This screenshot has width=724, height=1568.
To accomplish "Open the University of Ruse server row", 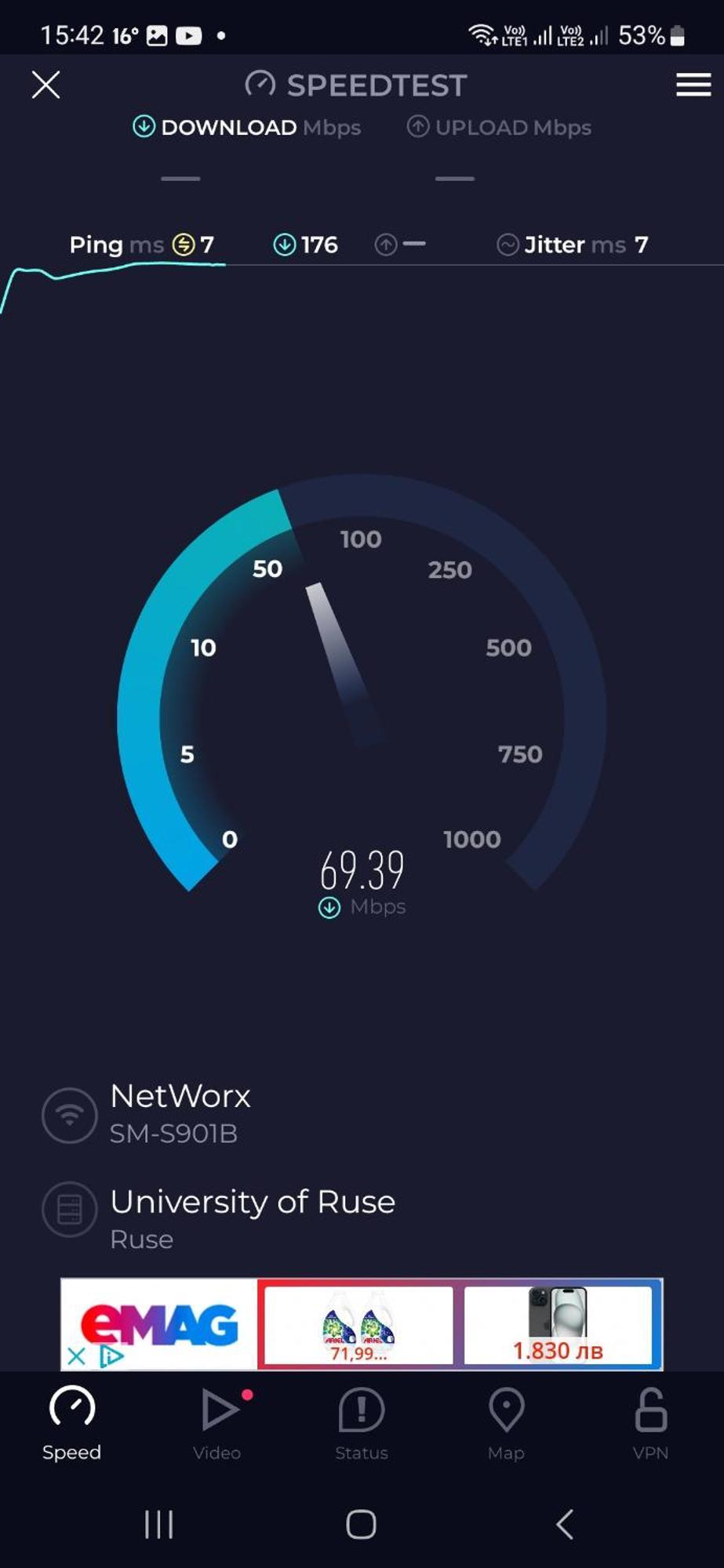I will click(251, 1217).
